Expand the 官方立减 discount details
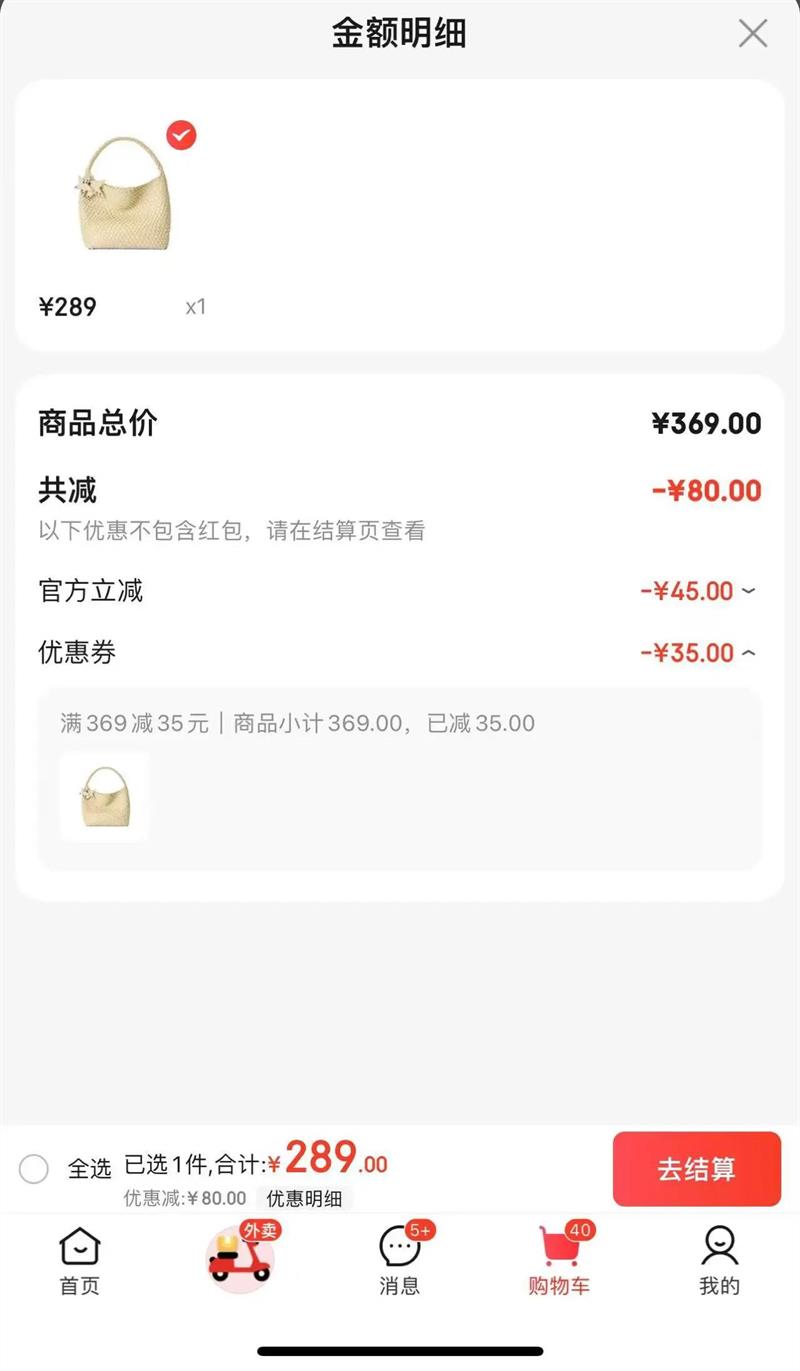 (748, 591)
